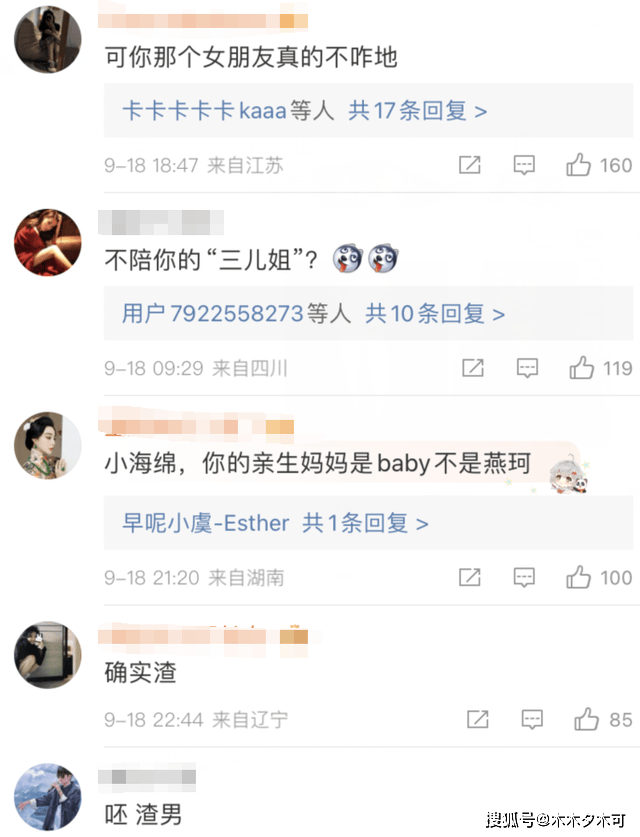Like the comment with 160 likes
Screen dimensions: 640x837
(x=579, y=165)
